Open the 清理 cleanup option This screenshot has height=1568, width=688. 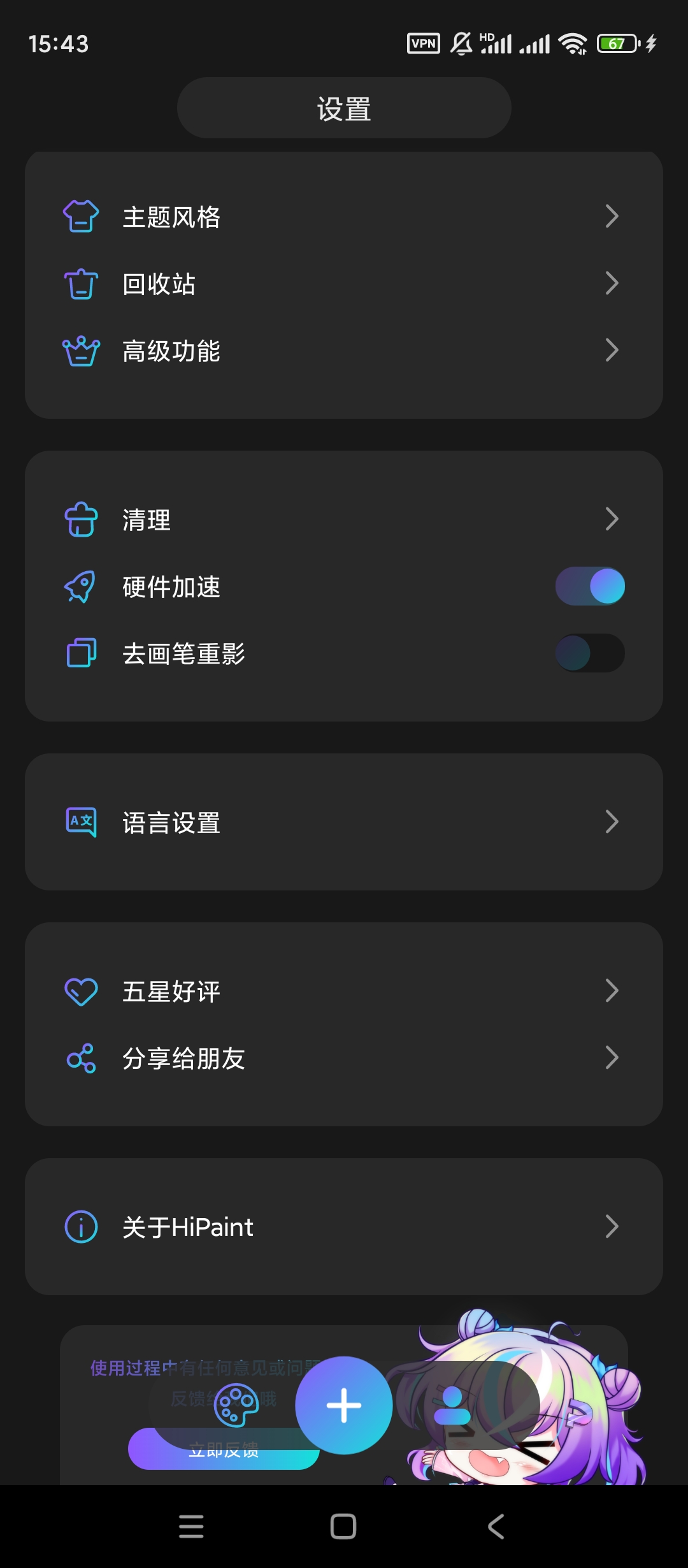pos(344,519)
